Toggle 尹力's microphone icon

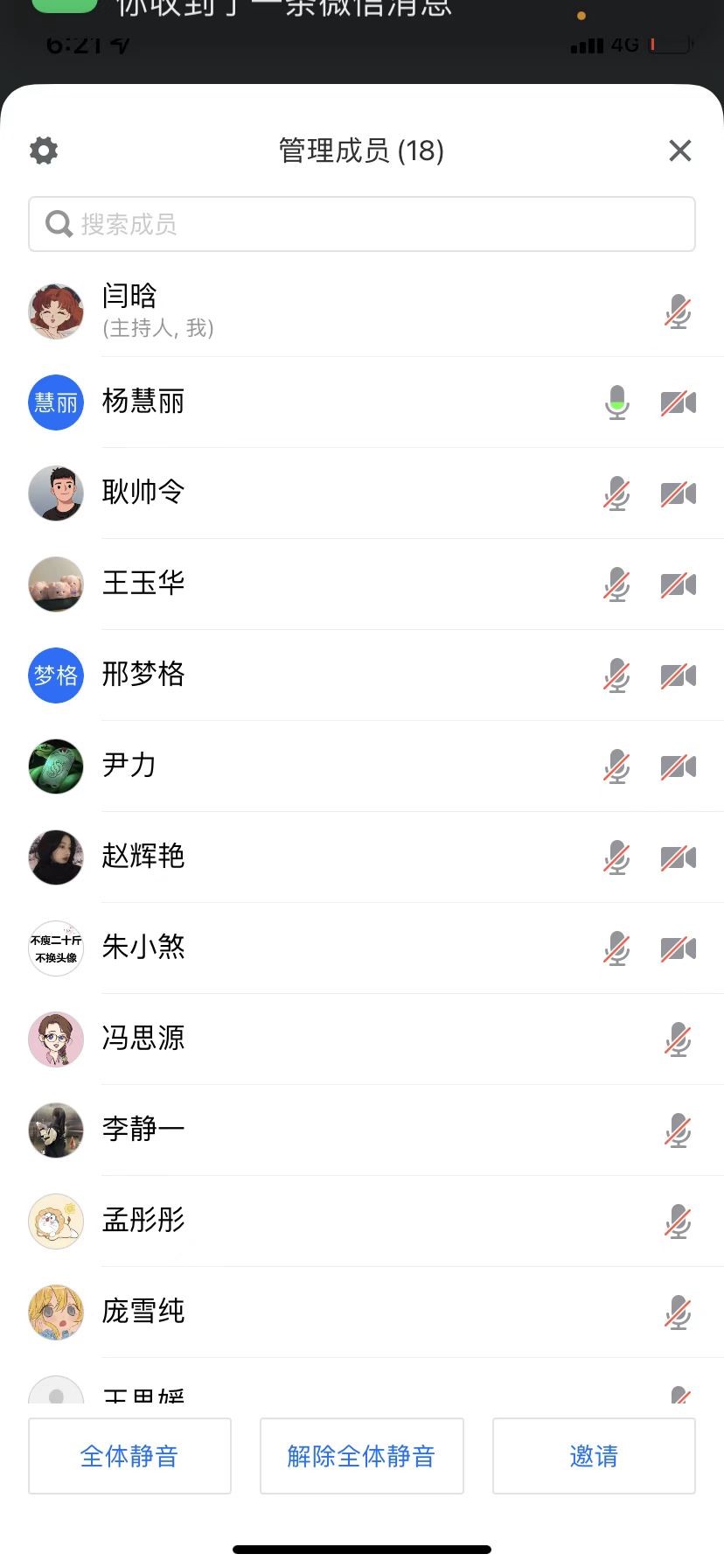(x=617, y=766)
